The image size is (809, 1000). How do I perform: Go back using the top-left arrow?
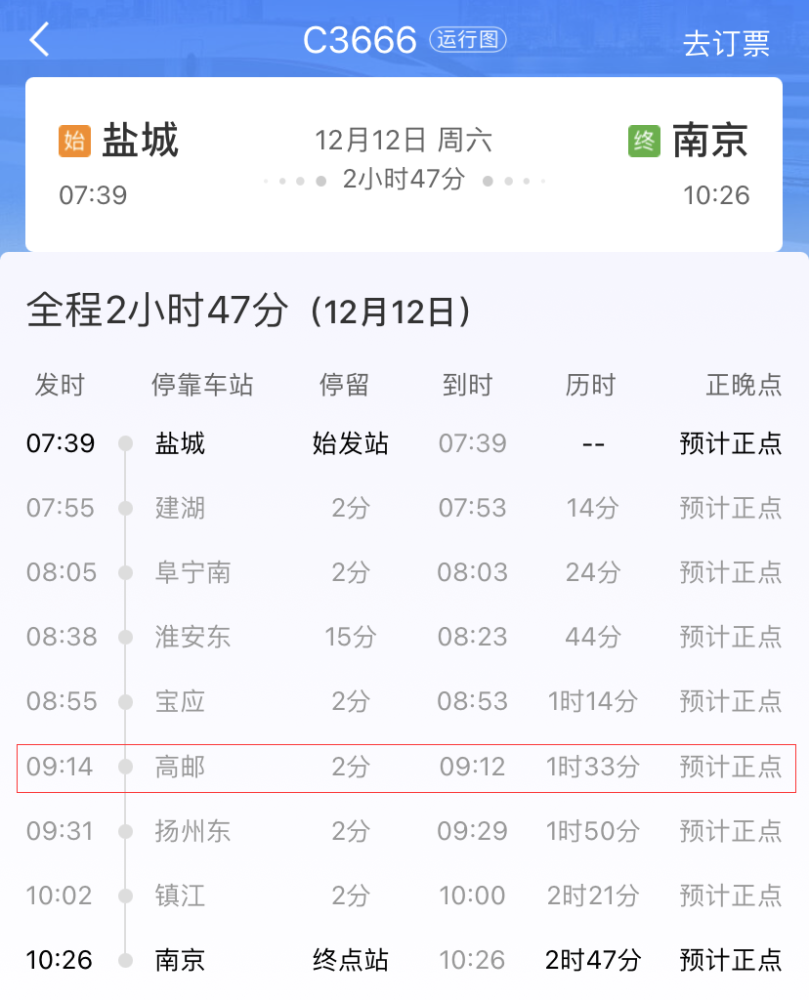click(40, 41)
